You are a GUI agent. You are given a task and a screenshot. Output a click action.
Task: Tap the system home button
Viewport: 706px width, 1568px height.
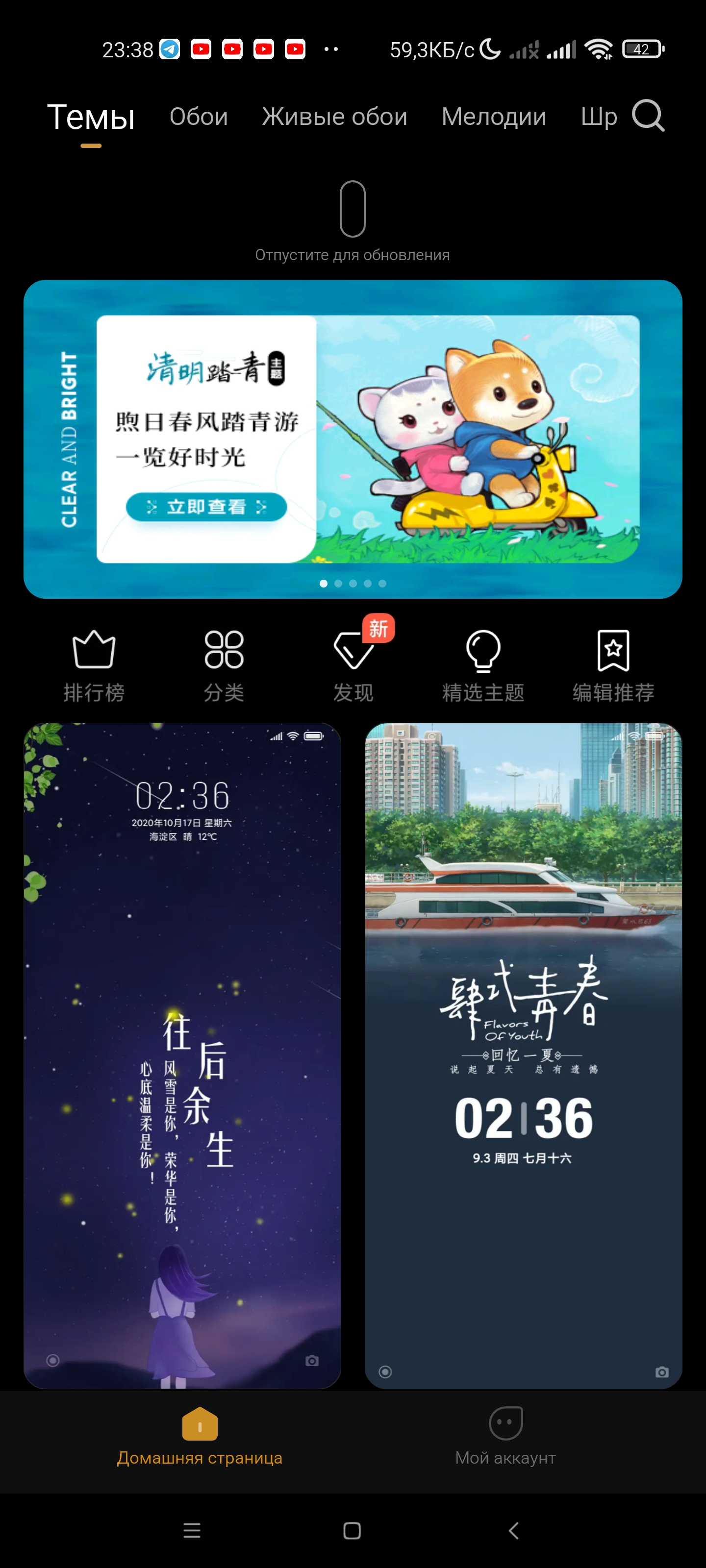point(352,1530)
